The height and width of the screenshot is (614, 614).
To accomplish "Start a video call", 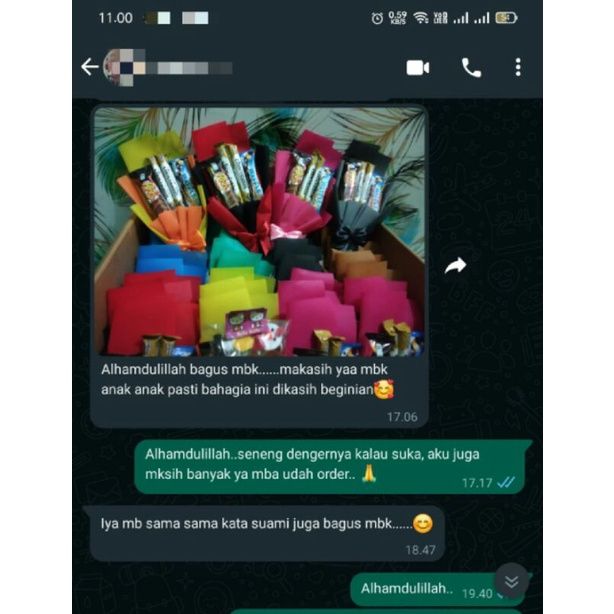I will coord(417,67).
